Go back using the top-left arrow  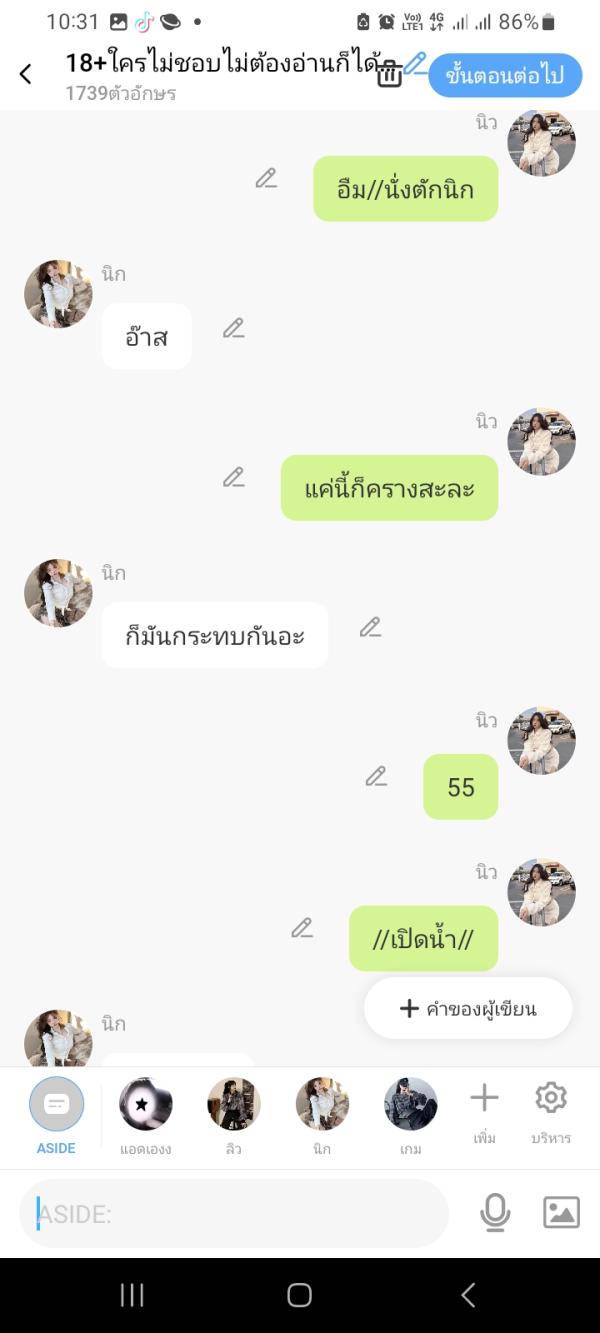click(x=26, y=74)
